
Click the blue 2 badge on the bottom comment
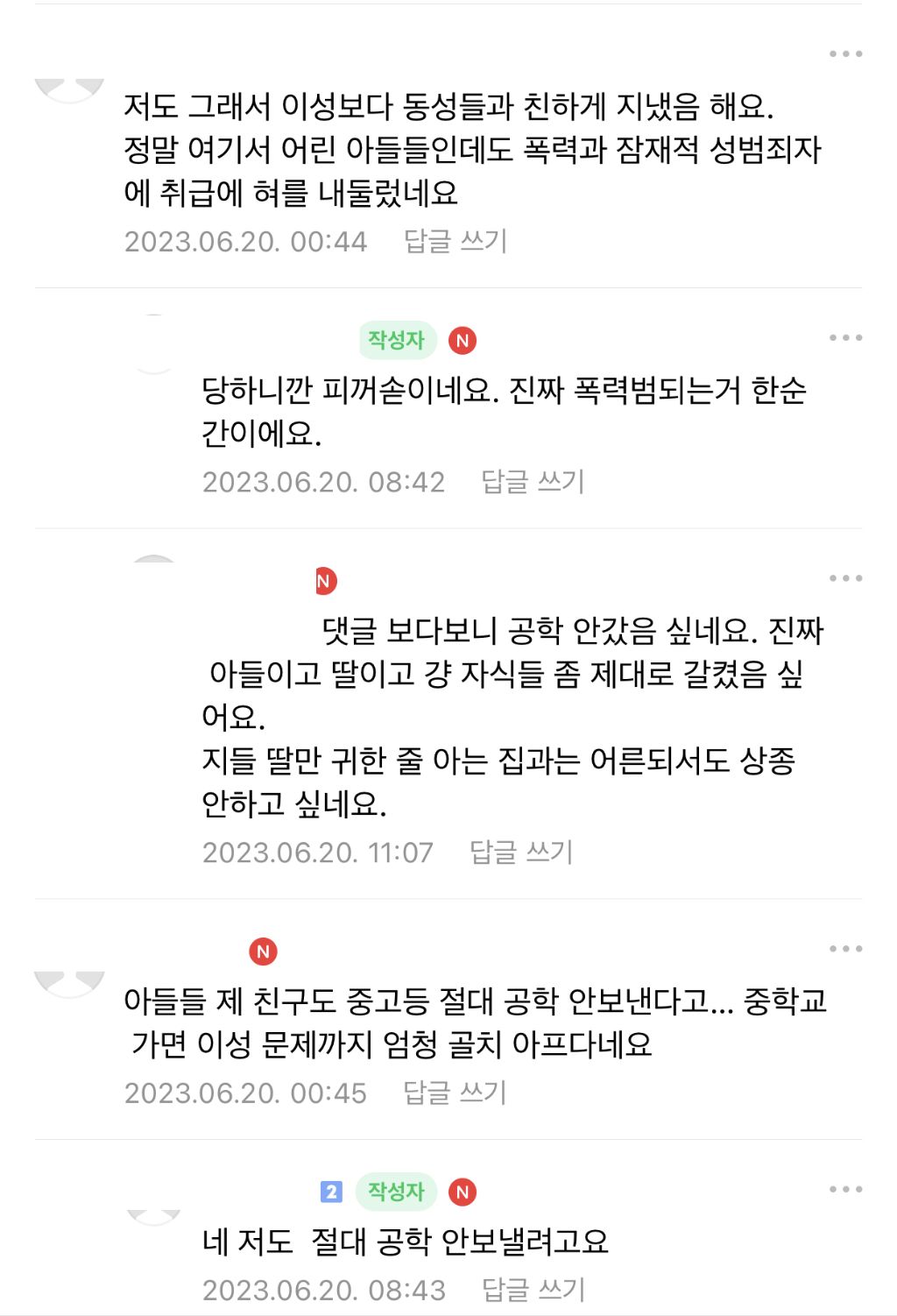(x=330, y=1192)
